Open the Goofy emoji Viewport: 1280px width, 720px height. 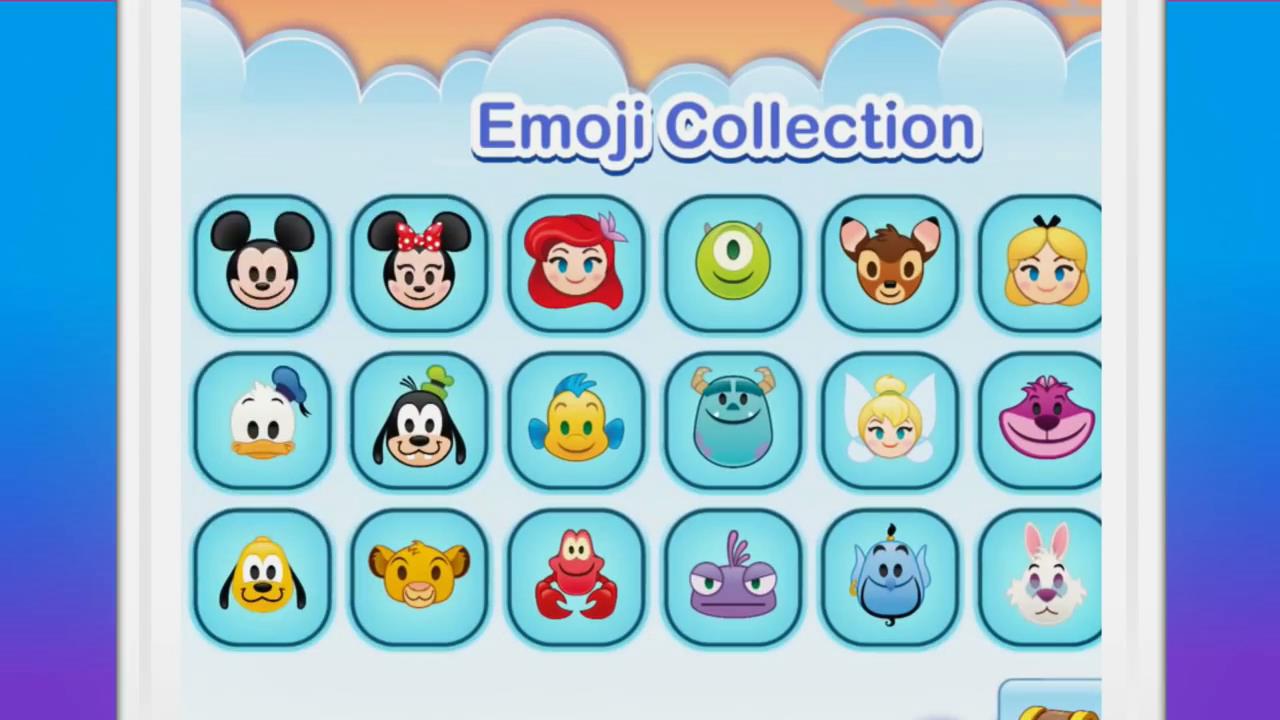[x=419, y=420]
